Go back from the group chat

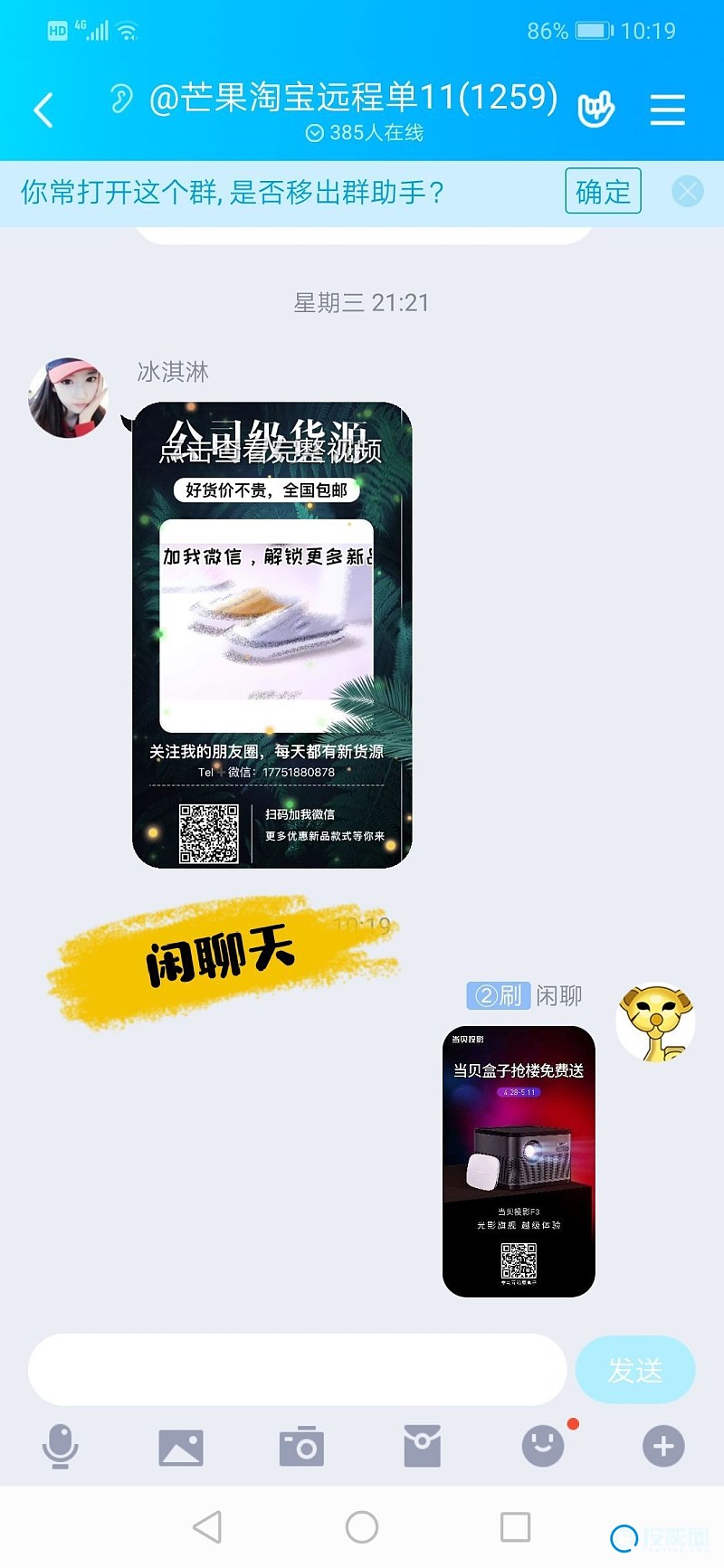click(43, 110)
